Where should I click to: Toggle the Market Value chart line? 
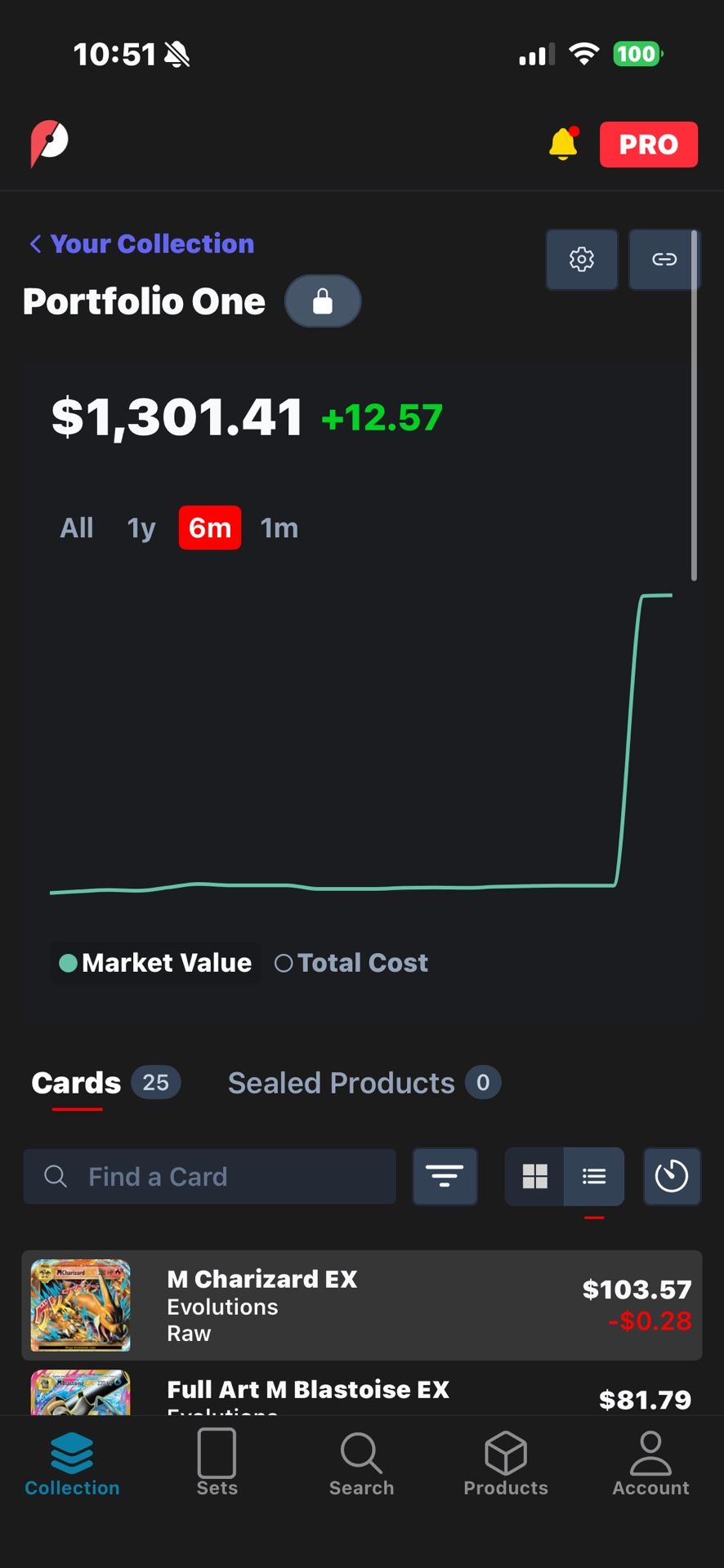pyautogui.click(x=155, y=963)
